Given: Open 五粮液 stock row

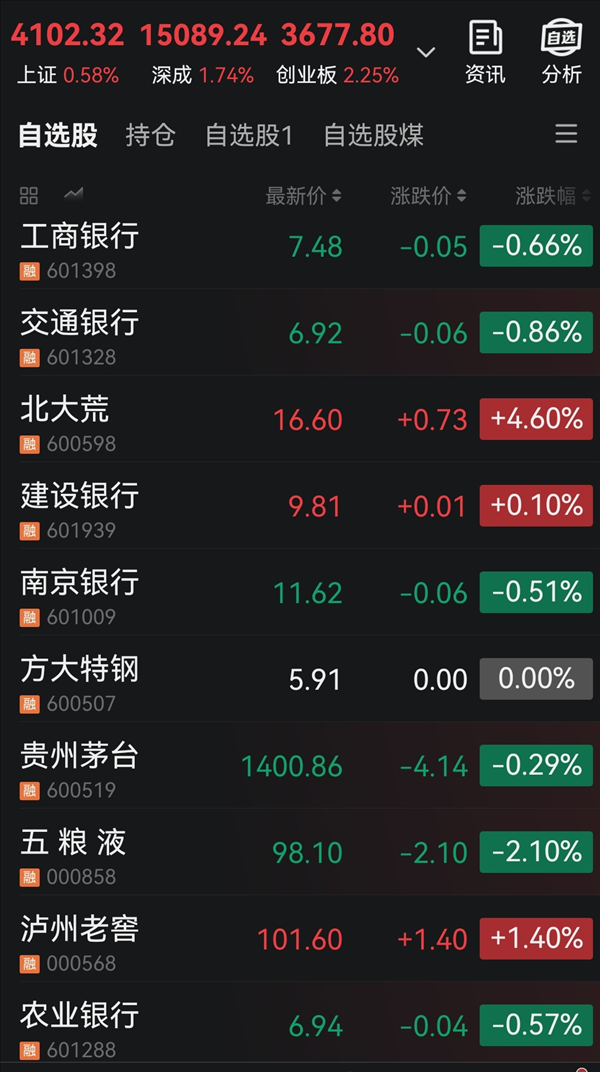Looking at the screenshot, I should coord(74,853).
